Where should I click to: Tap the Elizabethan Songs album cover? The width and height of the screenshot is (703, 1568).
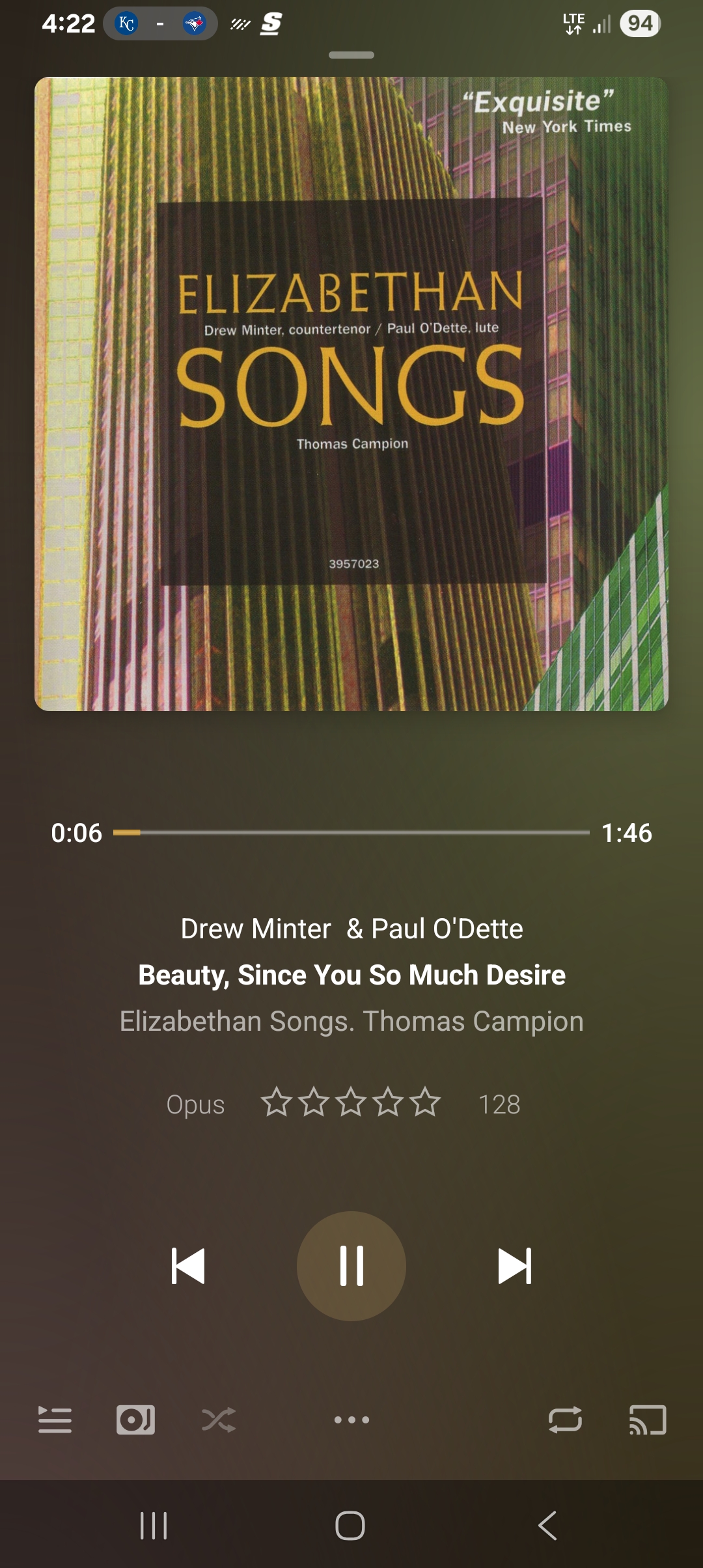tap(351, 394)
